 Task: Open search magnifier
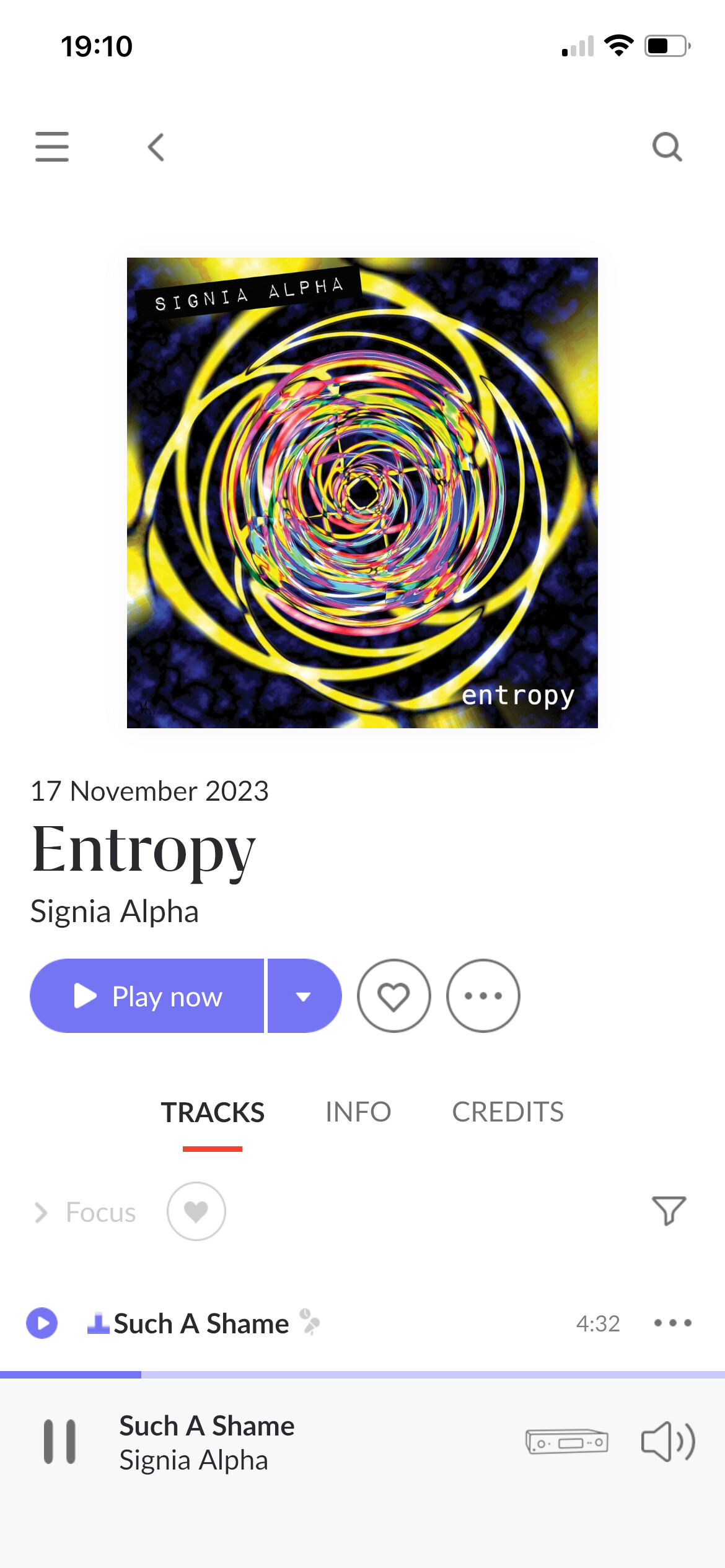click(x=667, y=147)
